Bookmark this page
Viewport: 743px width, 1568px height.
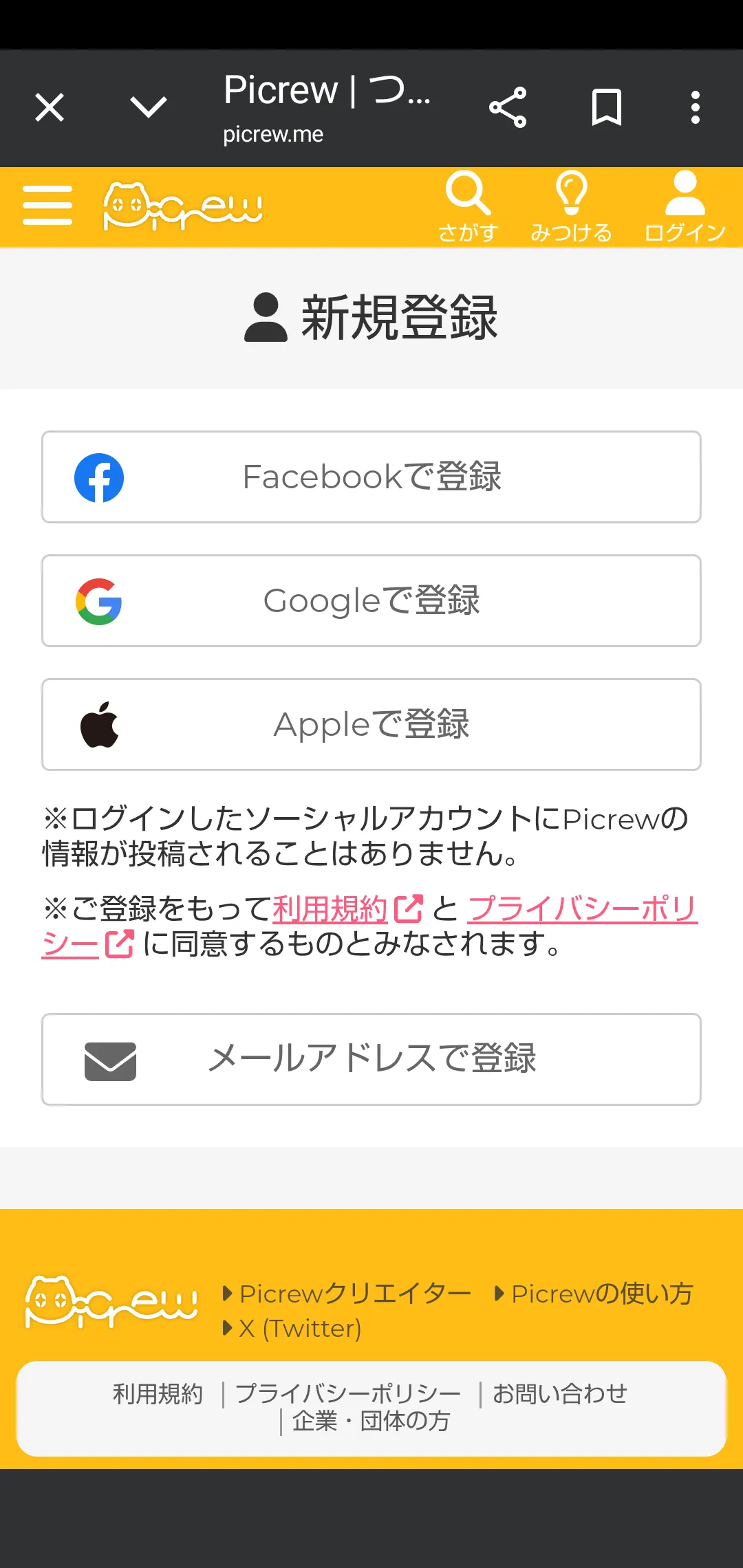click(607, 108)
